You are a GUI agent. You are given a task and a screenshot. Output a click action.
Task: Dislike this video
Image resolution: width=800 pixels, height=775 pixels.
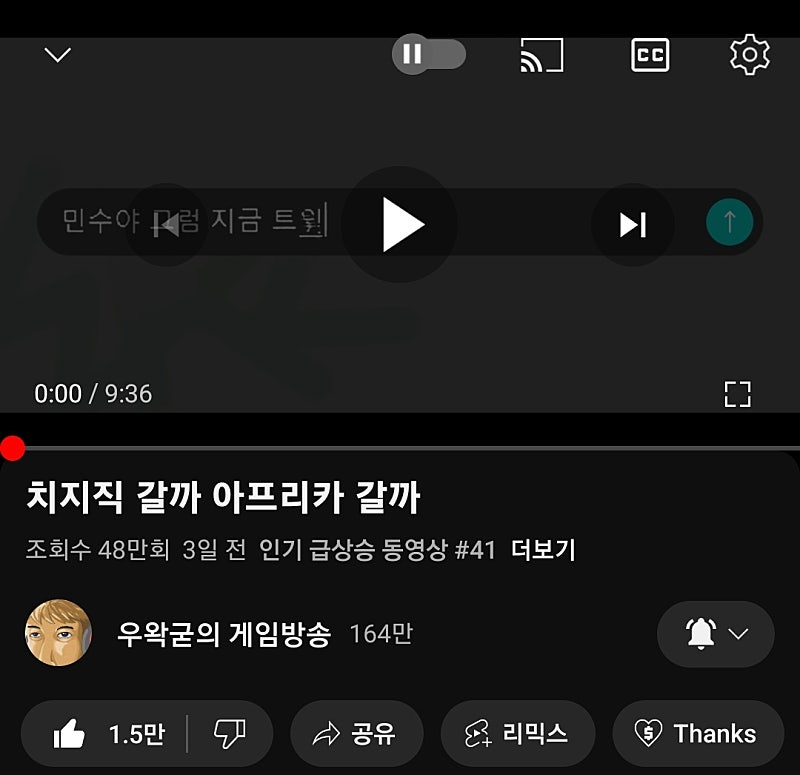[230, 734]
